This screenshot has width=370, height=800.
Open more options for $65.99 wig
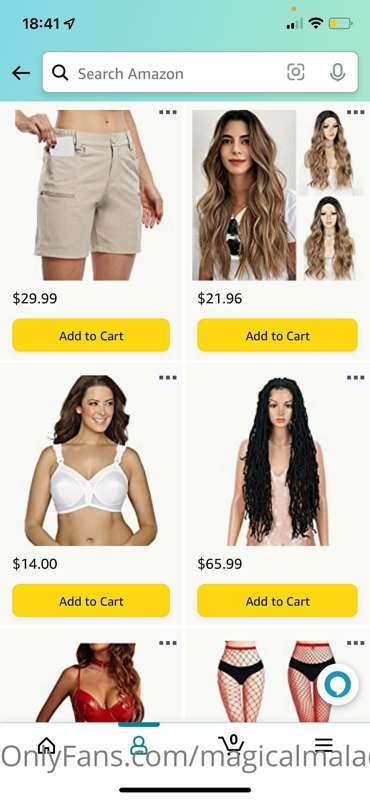coord(355,378)
